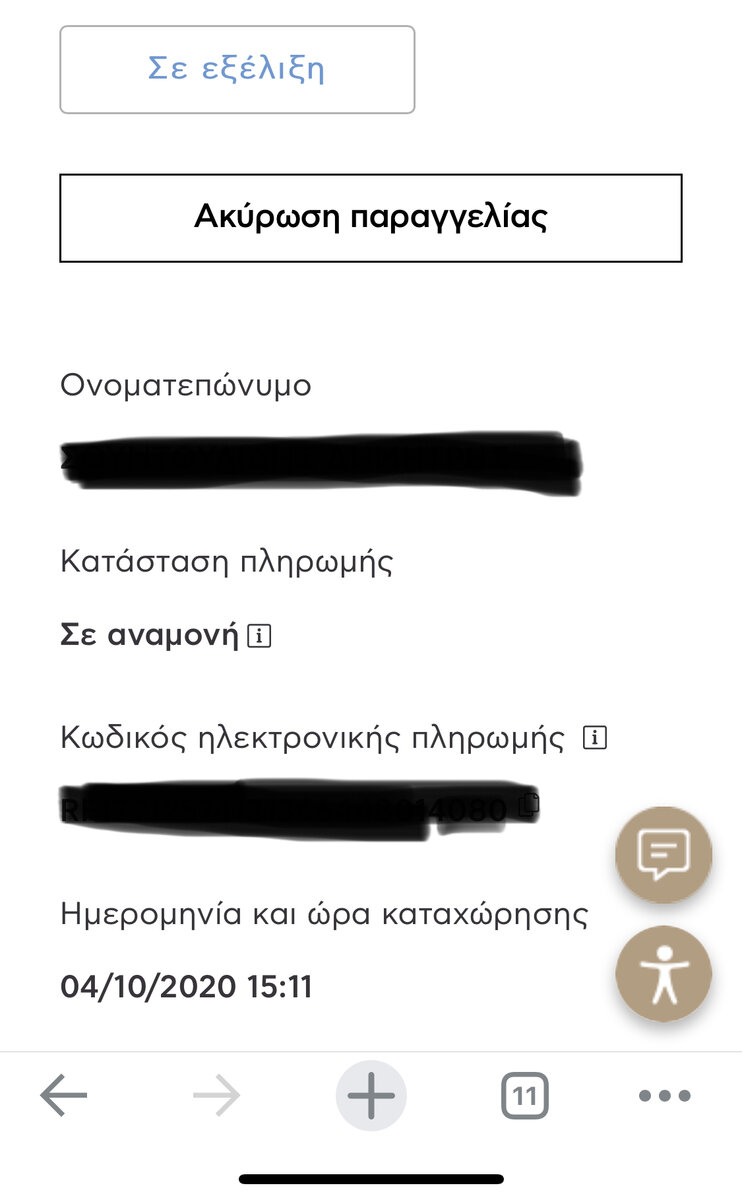
Task: Tap the Ακύρωση παραγγελίας button
Action: click(x=371, y=218)
